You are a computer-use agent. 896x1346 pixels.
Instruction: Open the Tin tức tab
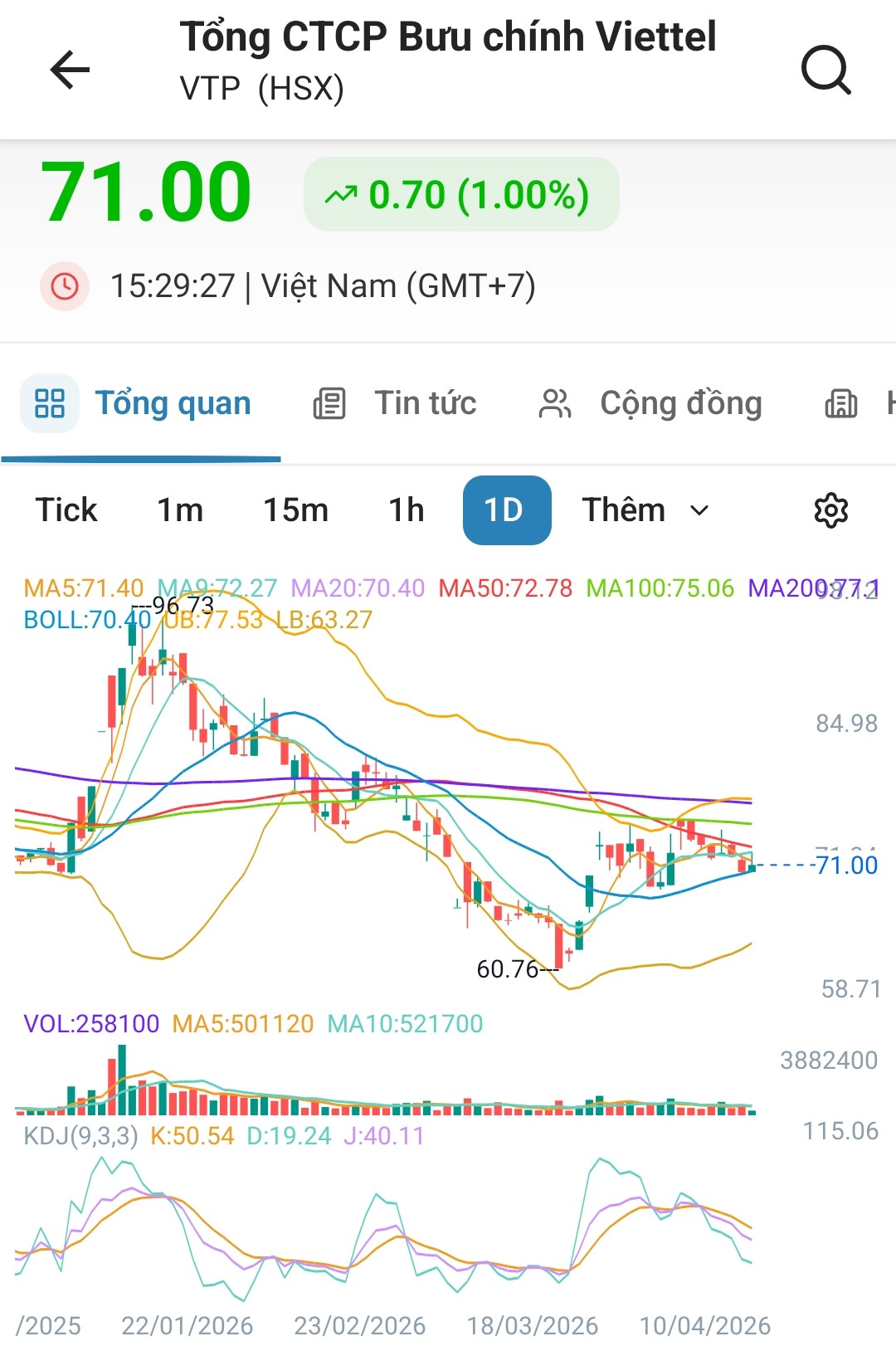click(x=395, y=403)
